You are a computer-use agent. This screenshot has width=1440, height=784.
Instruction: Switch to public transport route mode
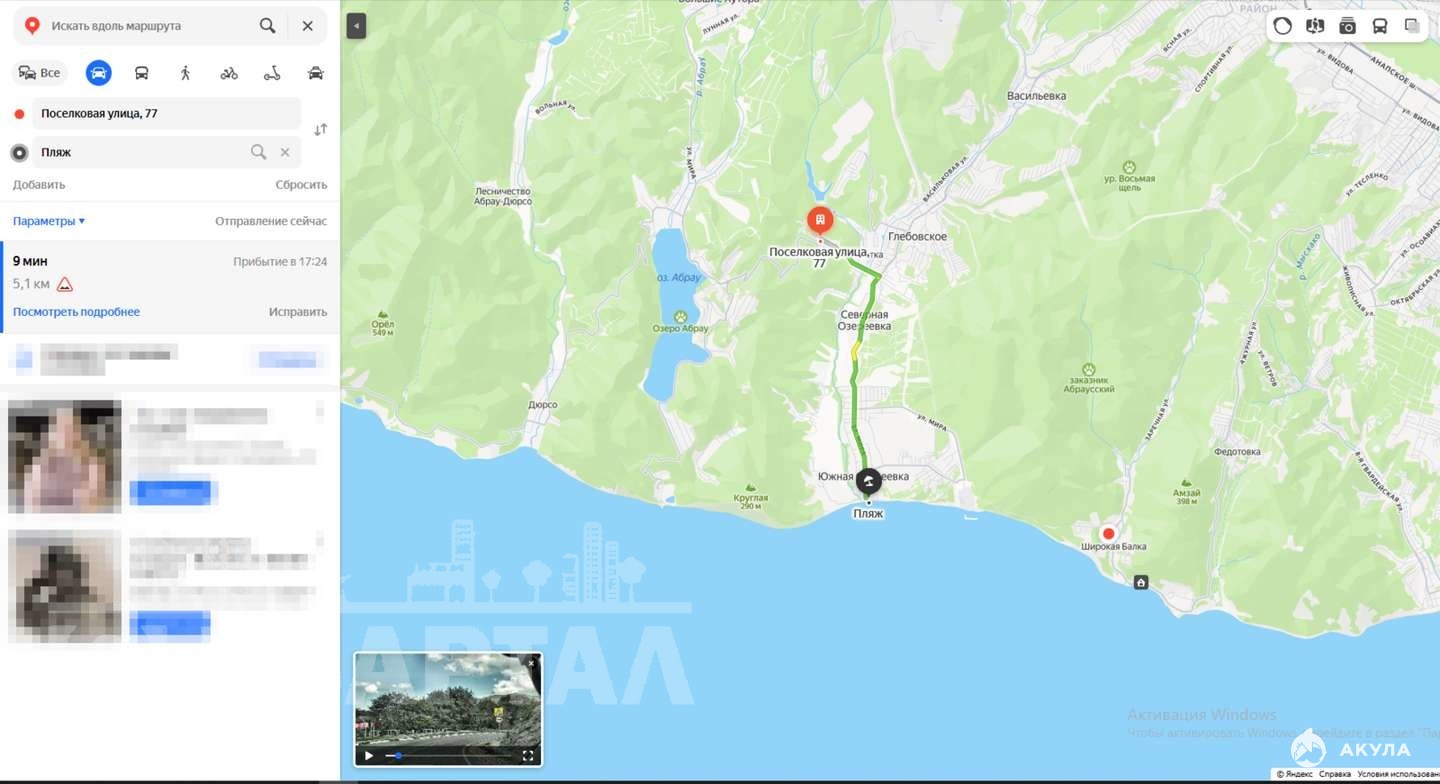[x=142, y=73]
